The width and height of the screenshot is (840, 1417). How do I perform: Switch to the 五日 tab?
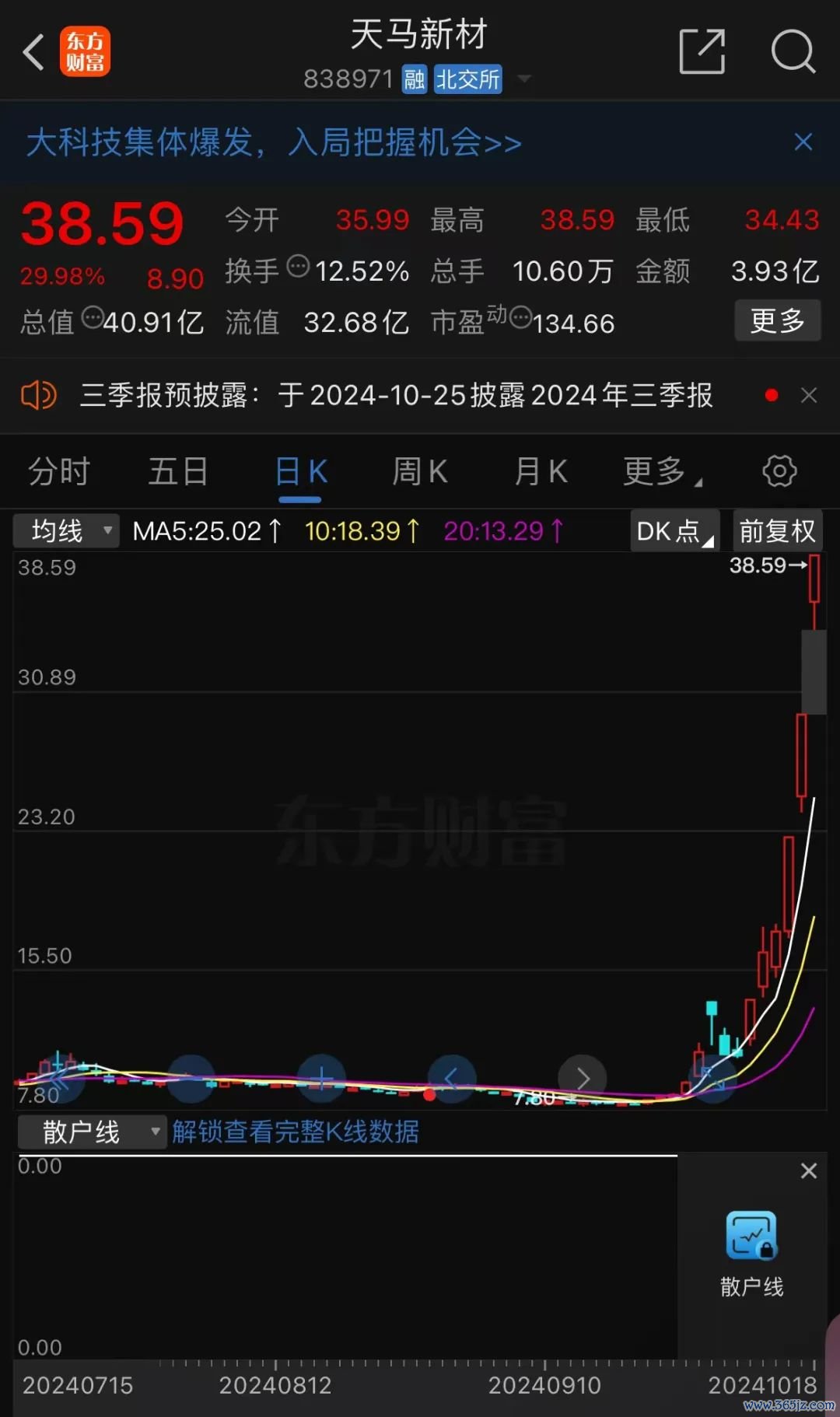pyautogui.click(x=179, y=471)
